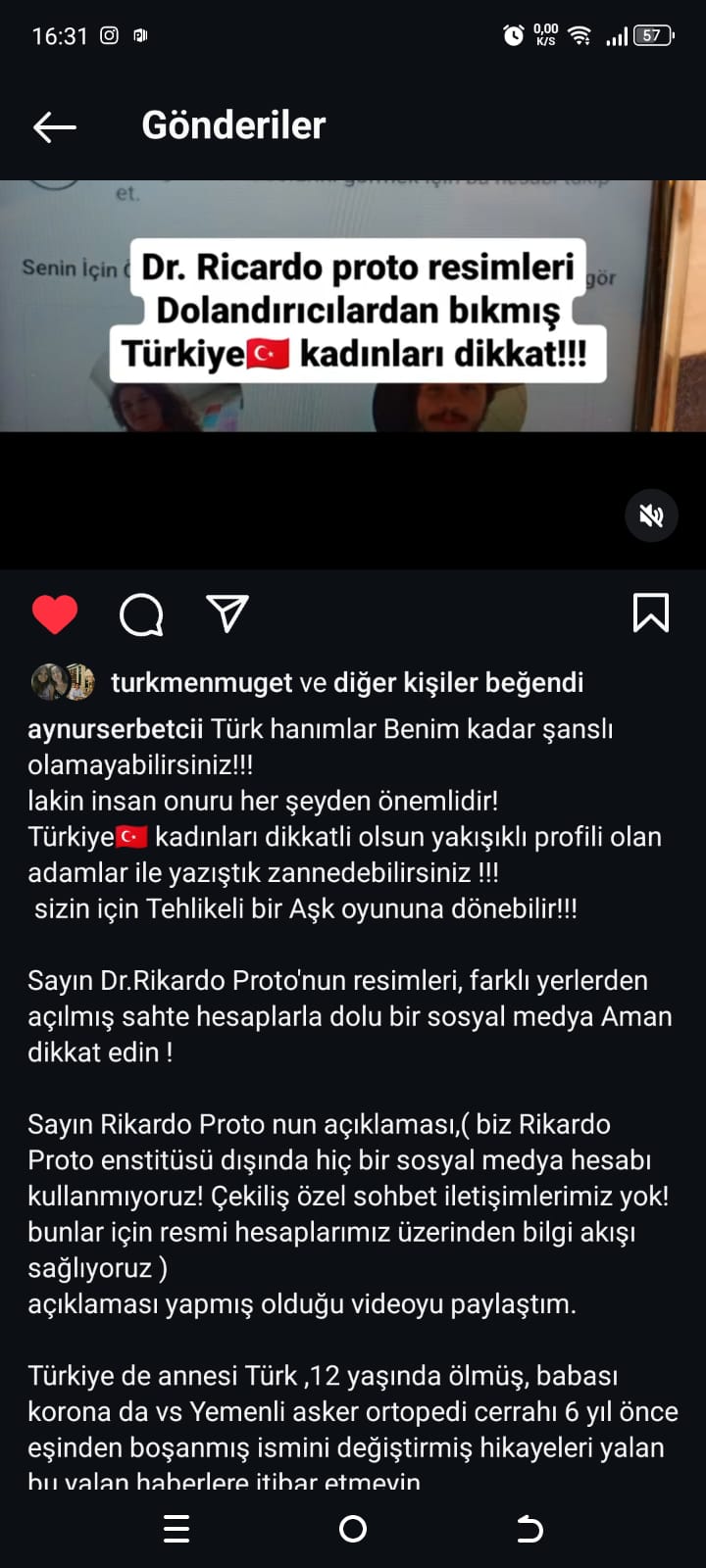Open the comments on this post
The width and height of the screenshot is (706, 1568).
point(141,614)
